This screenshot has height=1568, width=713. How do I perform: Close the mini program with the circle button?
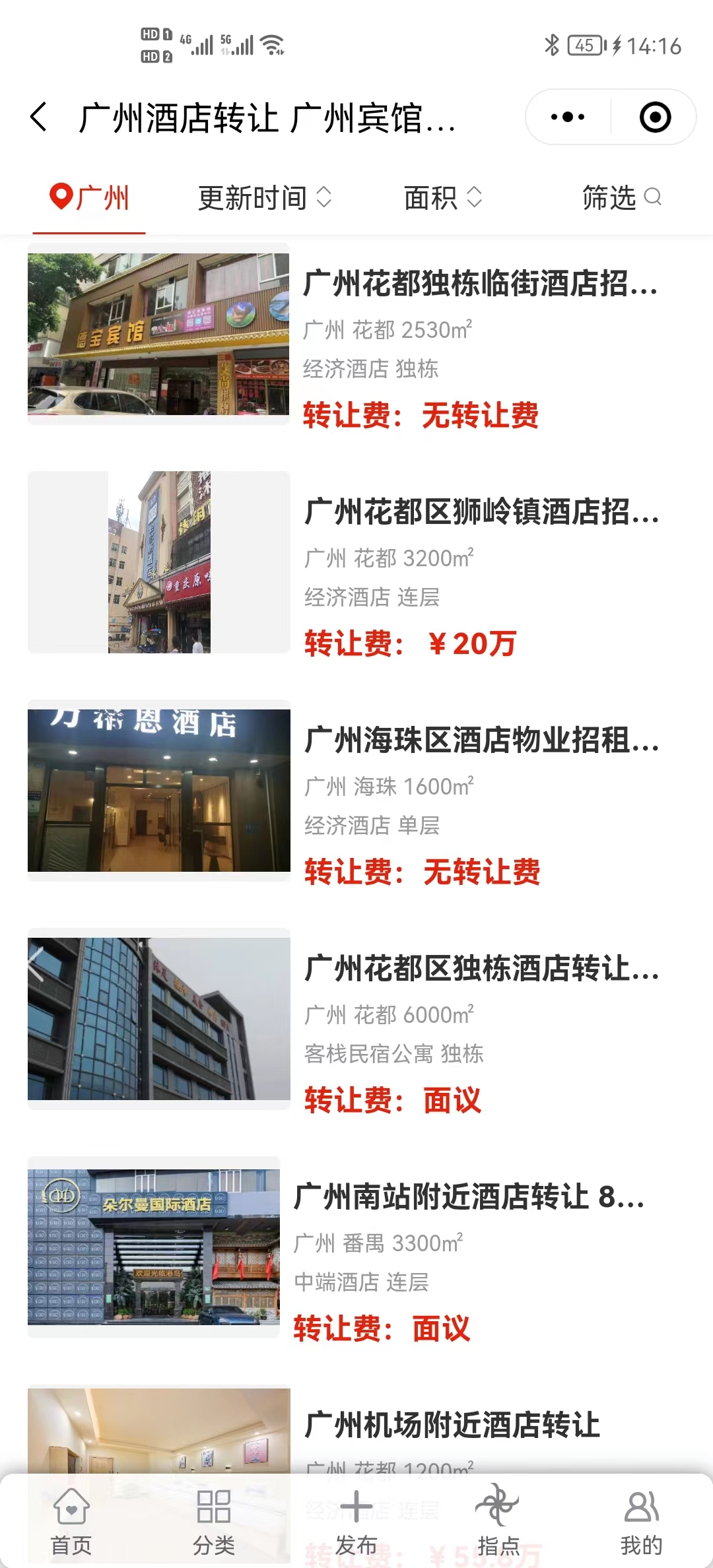pos(655,117)
